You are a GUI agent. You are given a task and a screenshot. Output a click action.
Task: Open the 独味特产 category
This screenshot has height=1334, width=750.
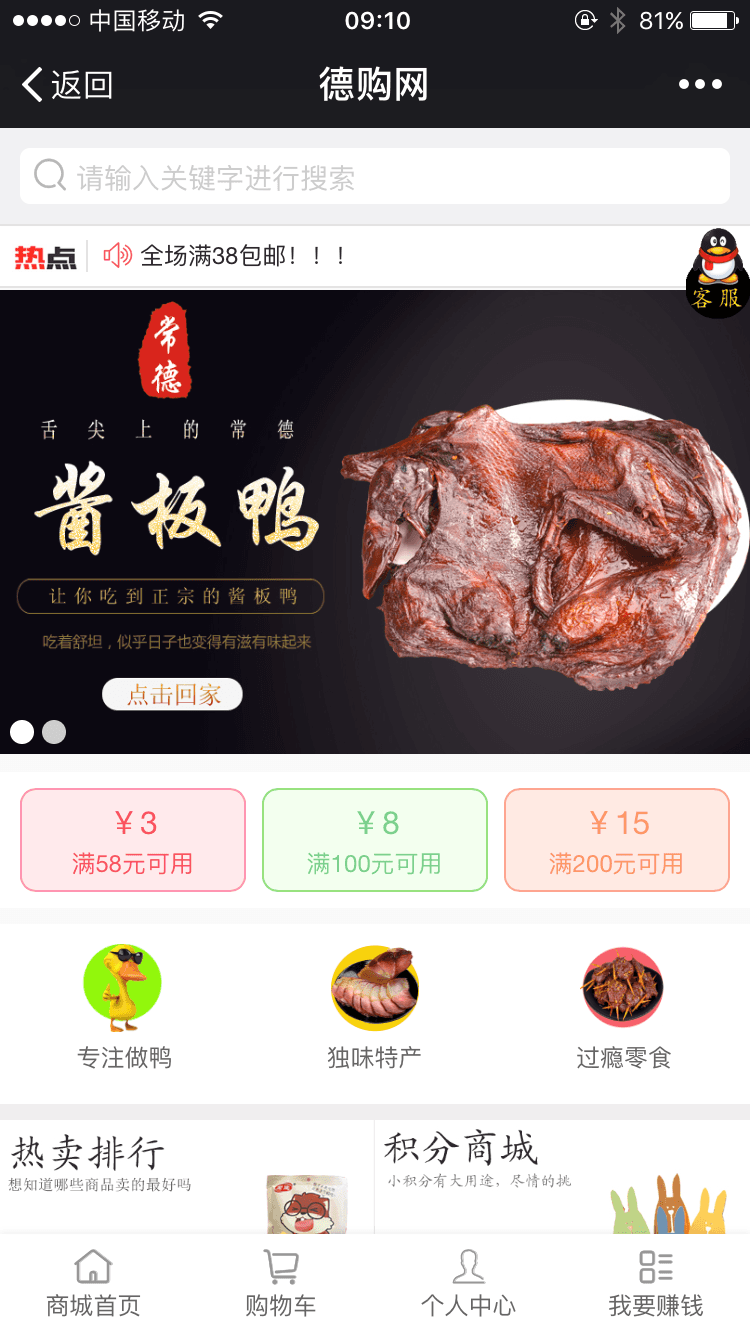pos(375,1006)
